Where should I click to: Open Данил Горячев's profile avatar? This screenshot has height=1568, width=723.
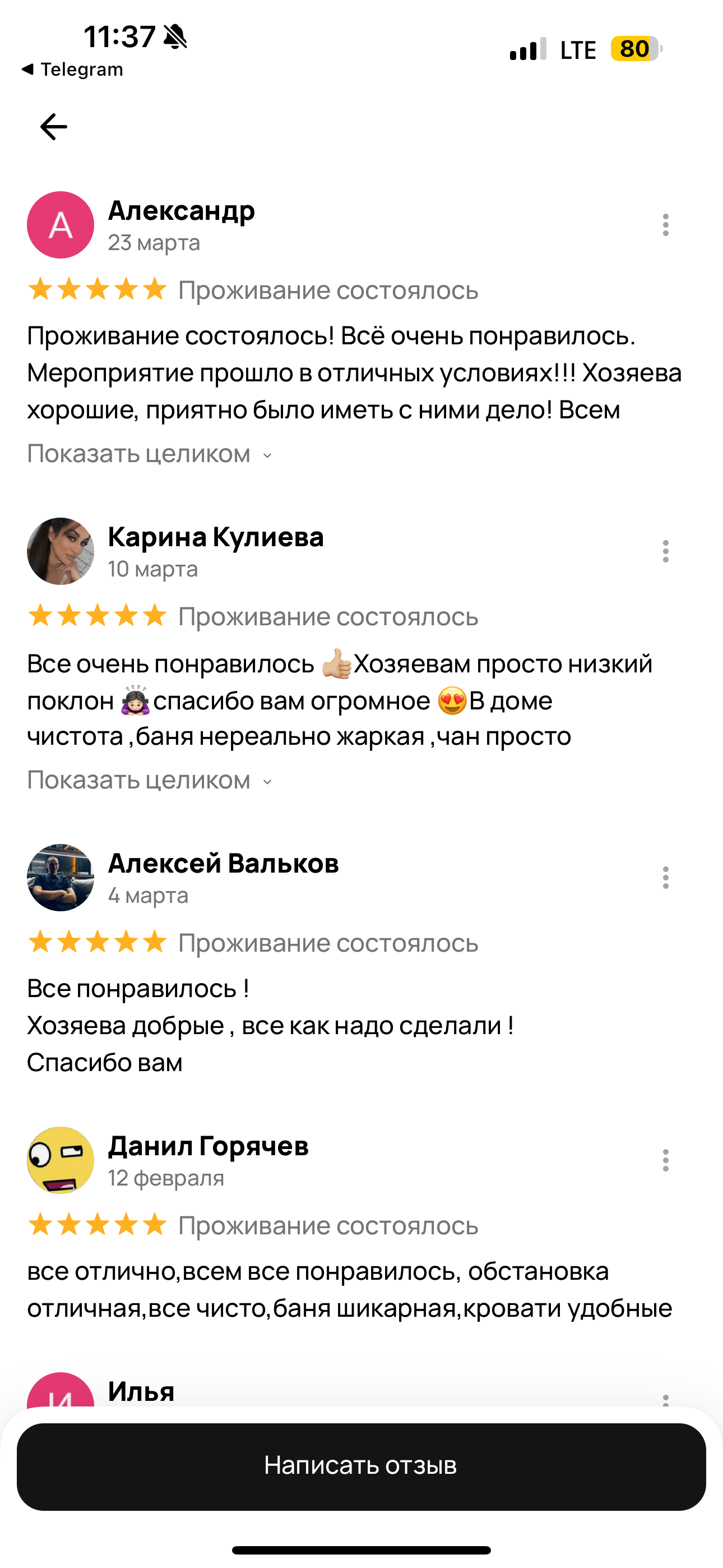61,1160
